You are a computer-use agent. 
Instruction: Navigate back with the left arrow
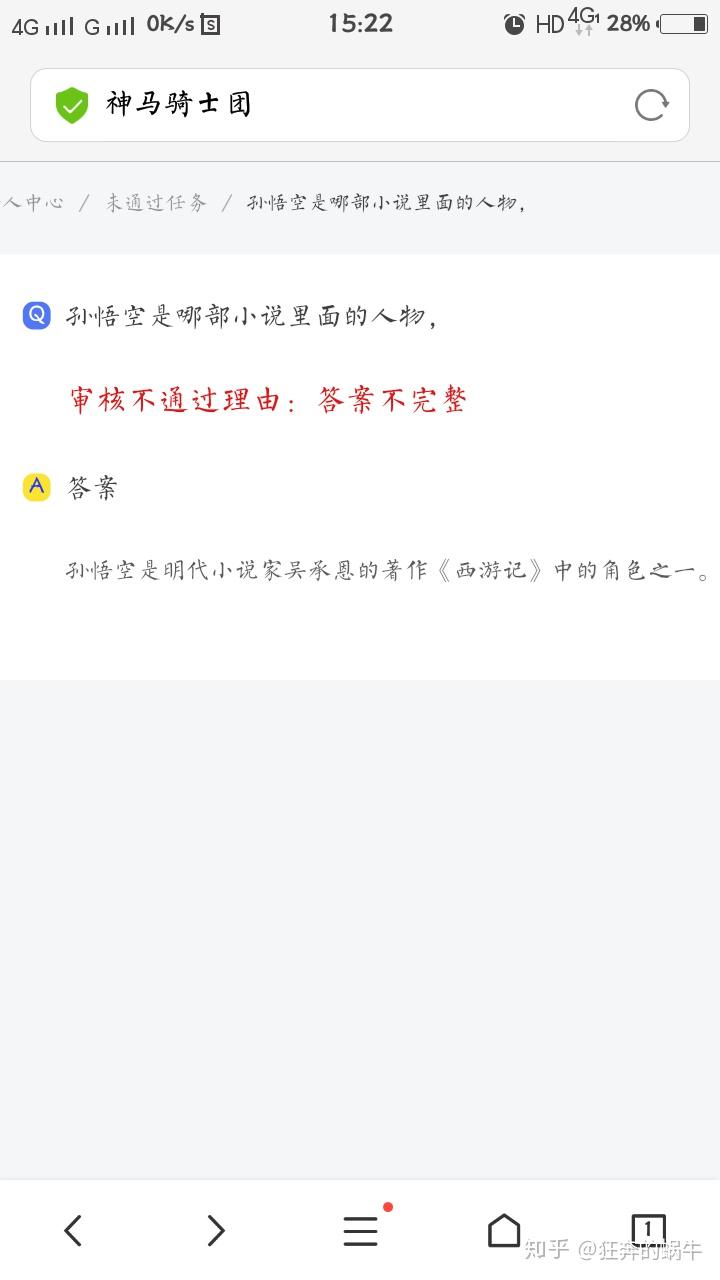pyautogui.click(x=71, y=1230)
